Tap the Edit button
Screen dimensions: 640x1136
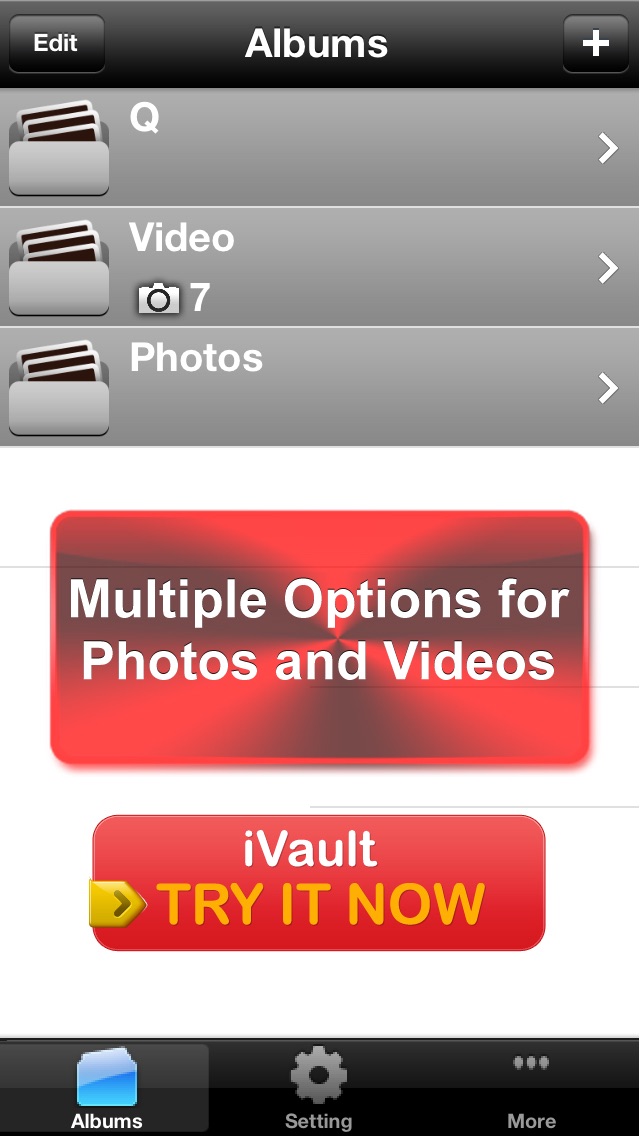56,44
